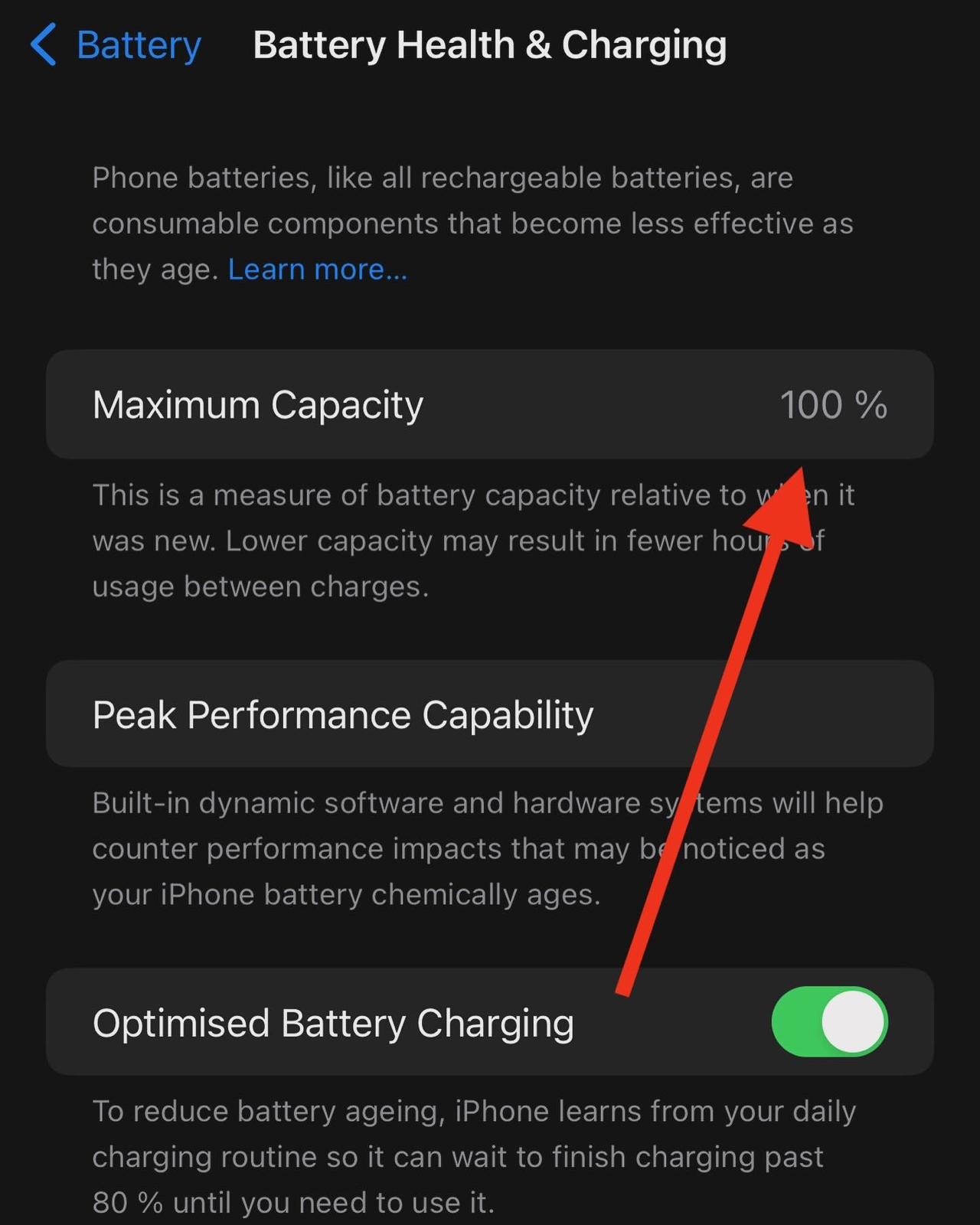
Task: Go back to Battery settings
Action: [x=116, y=45]
